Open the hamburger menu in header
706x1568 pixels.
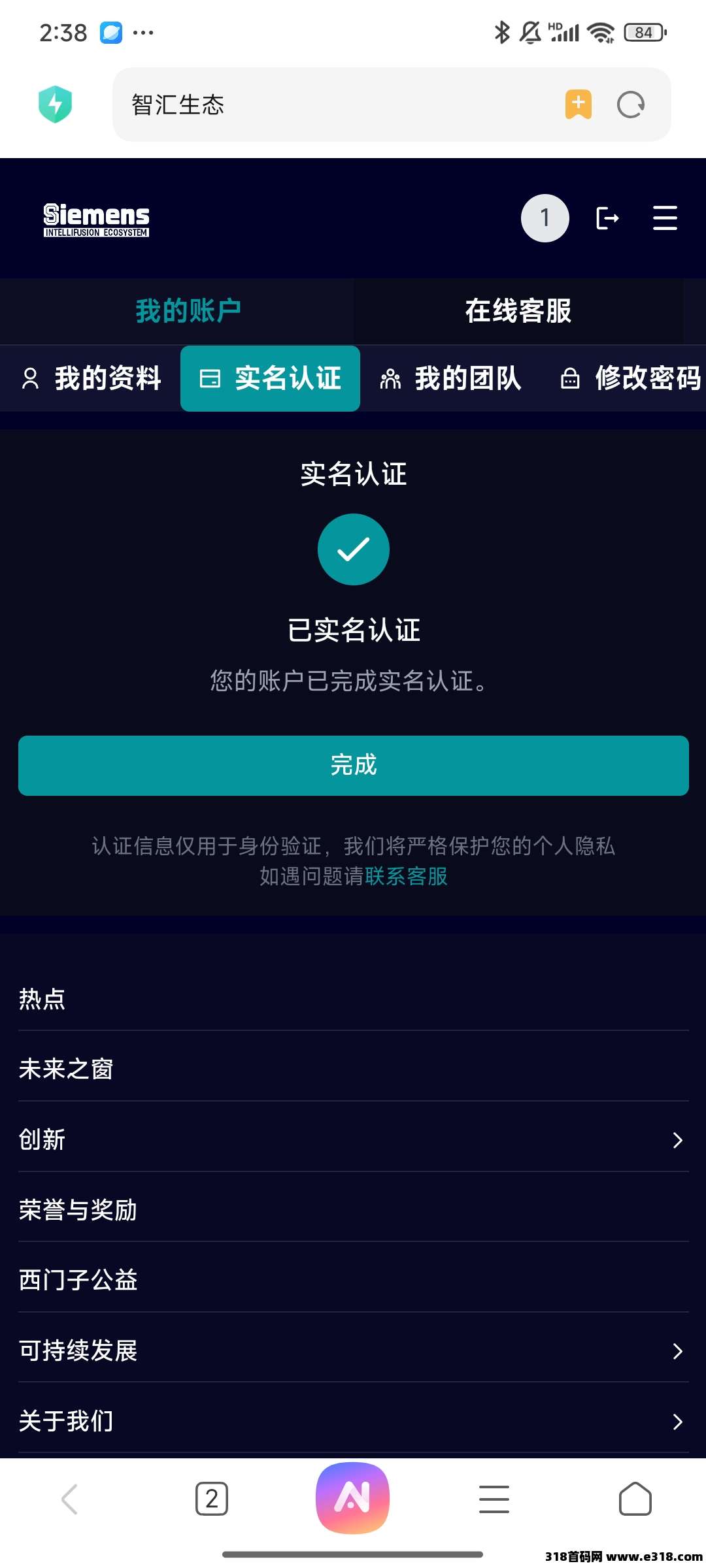pos(665,218)
